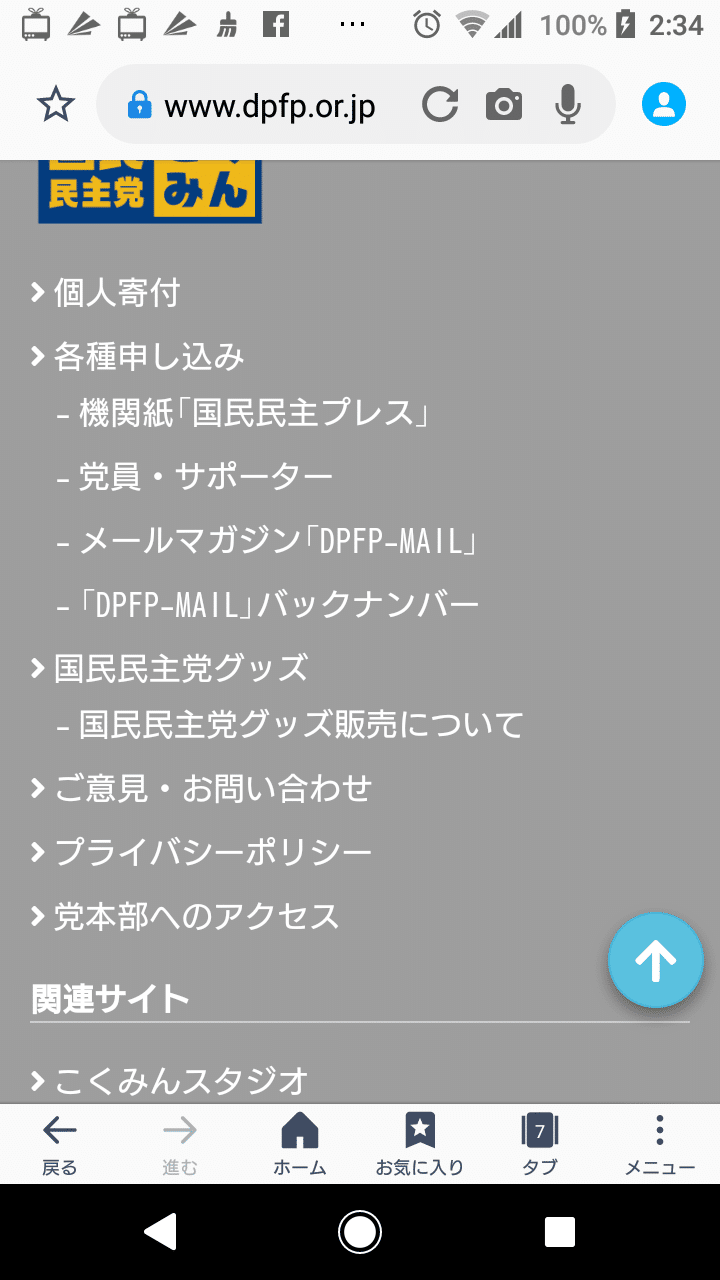Open 国民民主党グッズ販売について link
Image resolution: width=720 pixels, height=1280 pixels.
(x=301, y=724)
